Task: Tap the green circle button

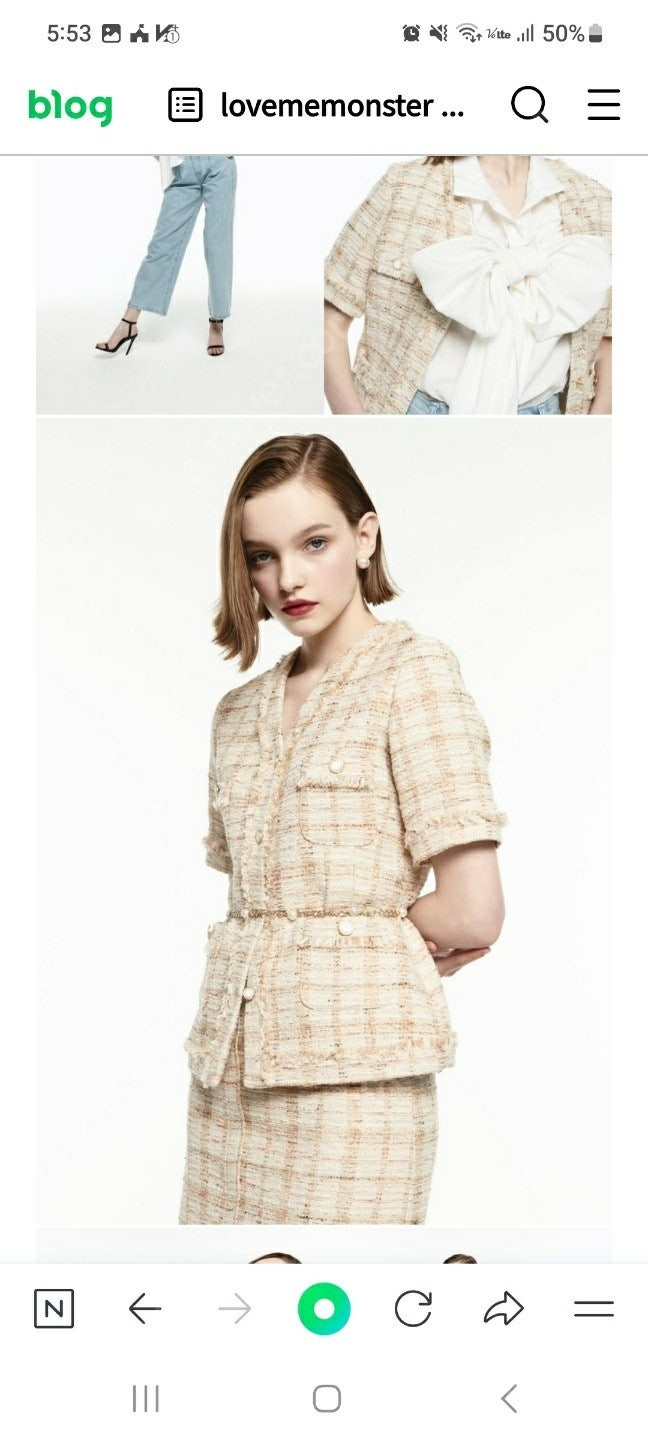Action: pos(324,1309)
